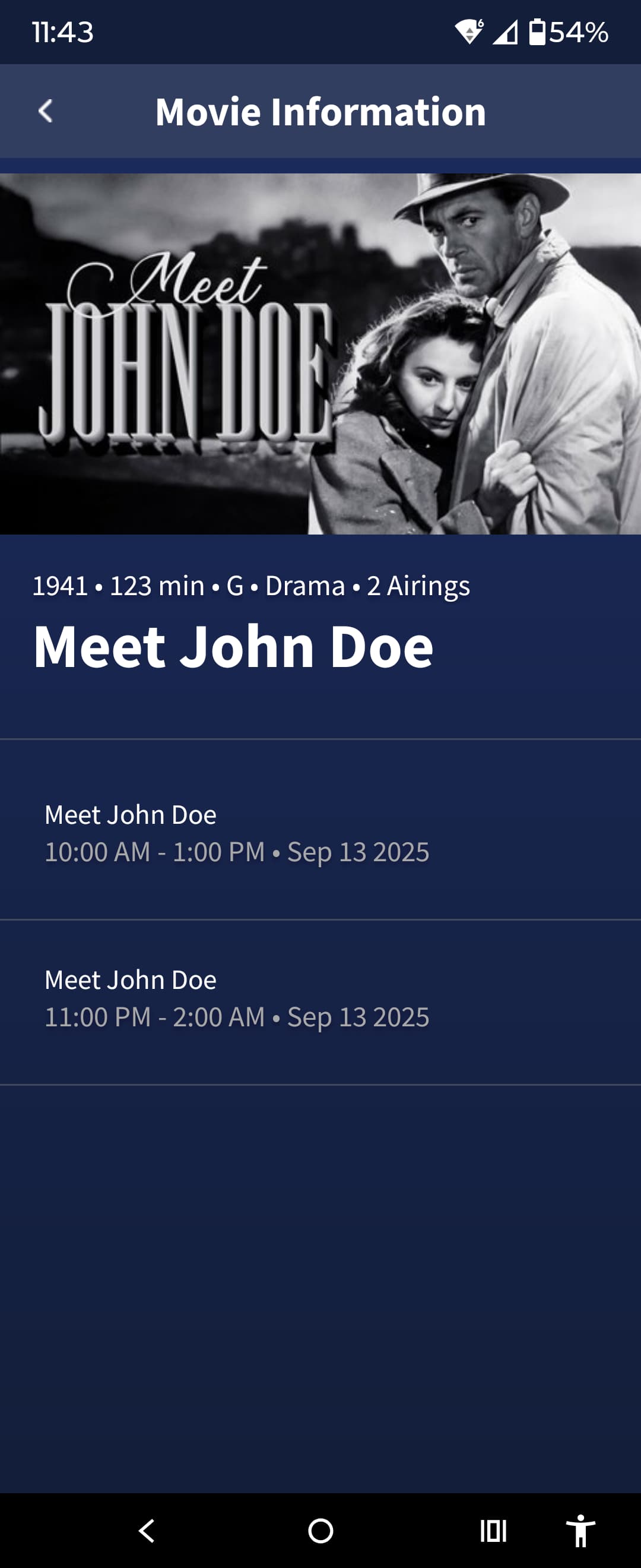Viewport: 641px width, 1568px height.
Task: Open the 11:00 PM Meet John Doe airing
Action: point(320,997)
